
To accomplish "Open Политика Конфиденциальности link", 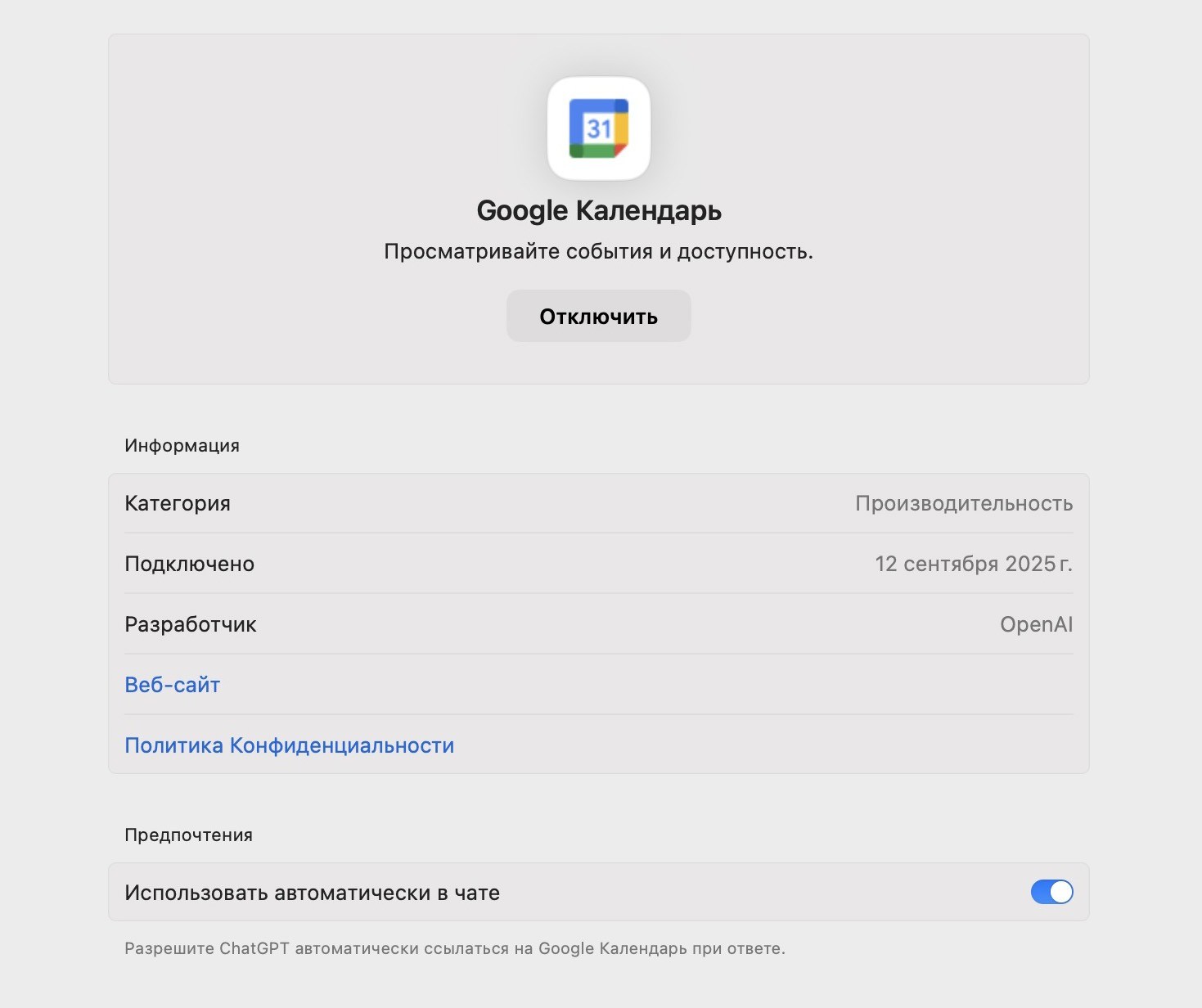I will coord(289,745).
